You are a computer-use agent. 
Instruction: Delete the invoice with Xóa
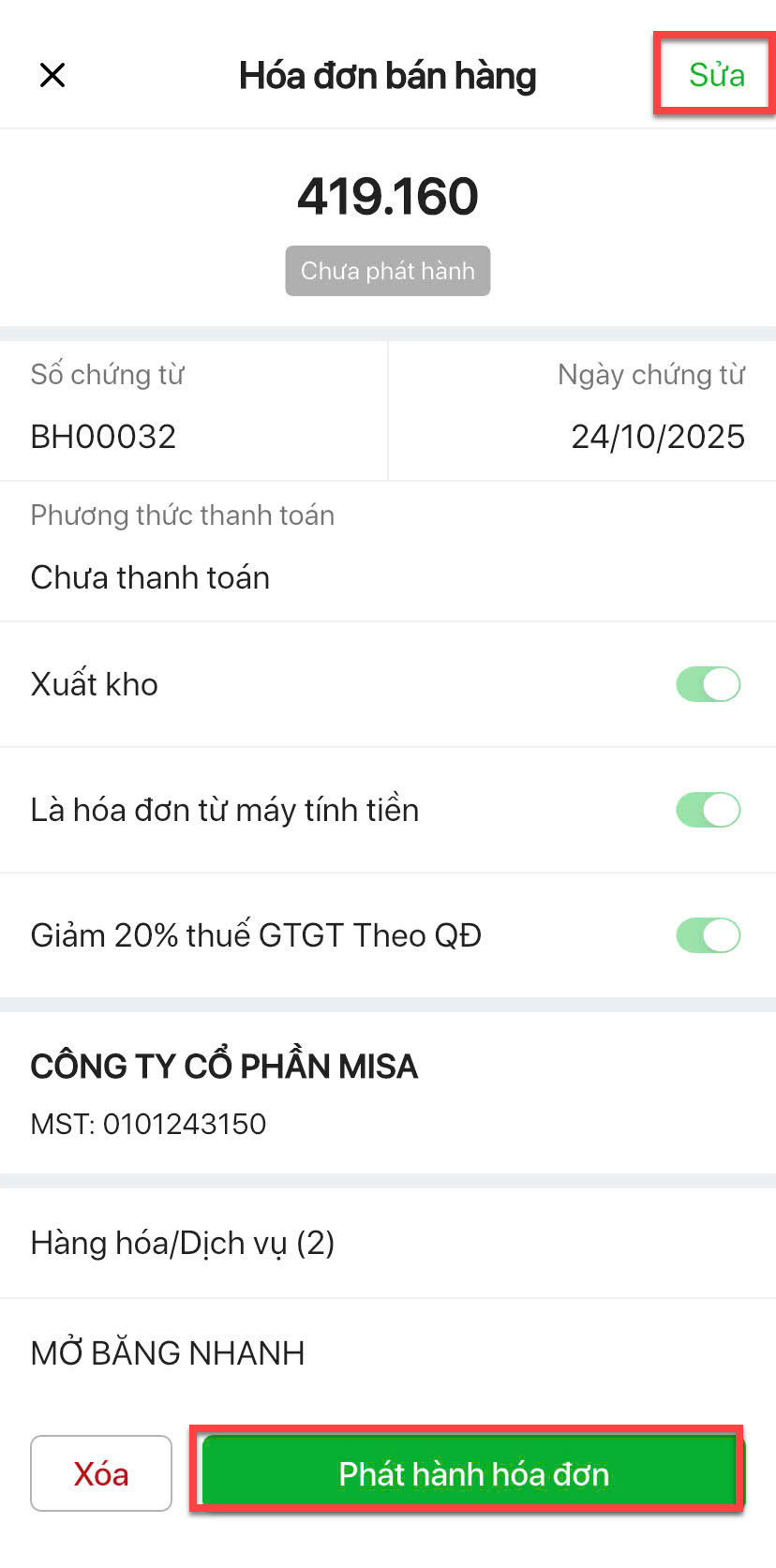point(101,1473)
